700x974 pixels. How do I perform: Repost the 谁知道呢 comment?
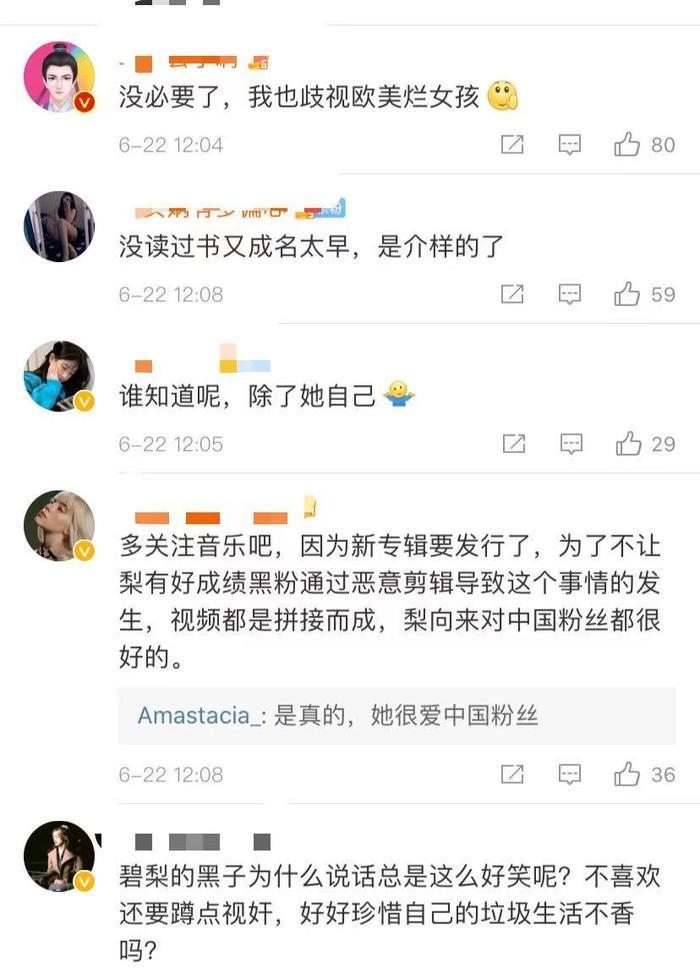point(512,443)
